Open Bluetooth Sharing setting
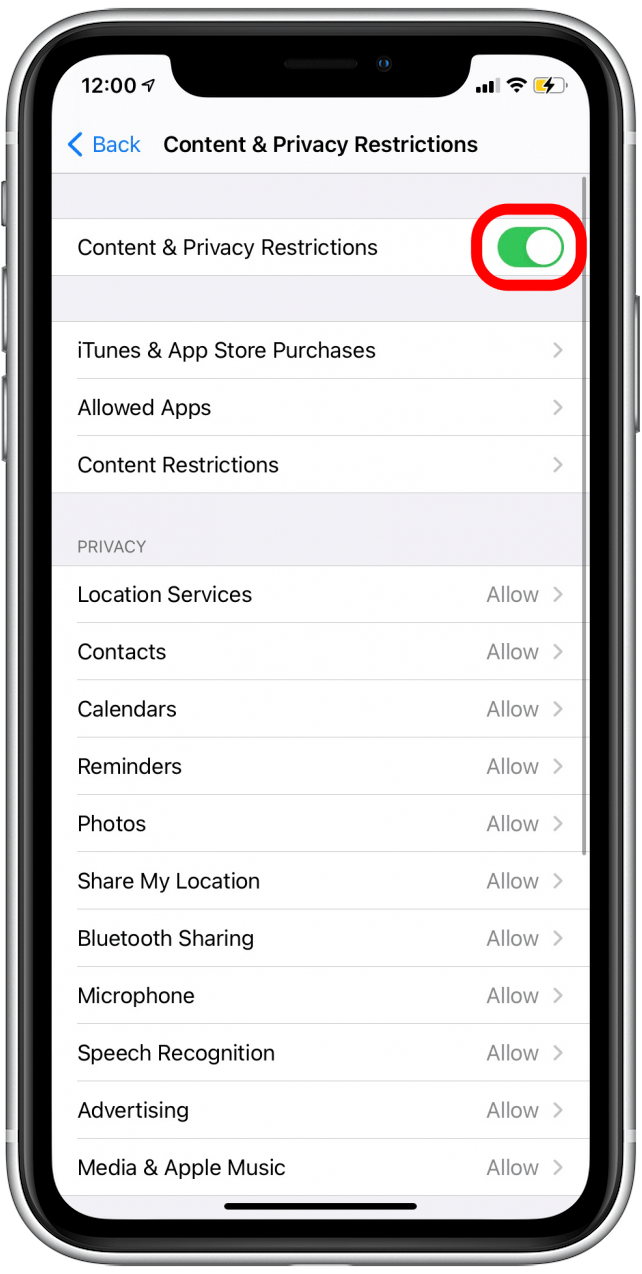 click(x=321, y=938)
